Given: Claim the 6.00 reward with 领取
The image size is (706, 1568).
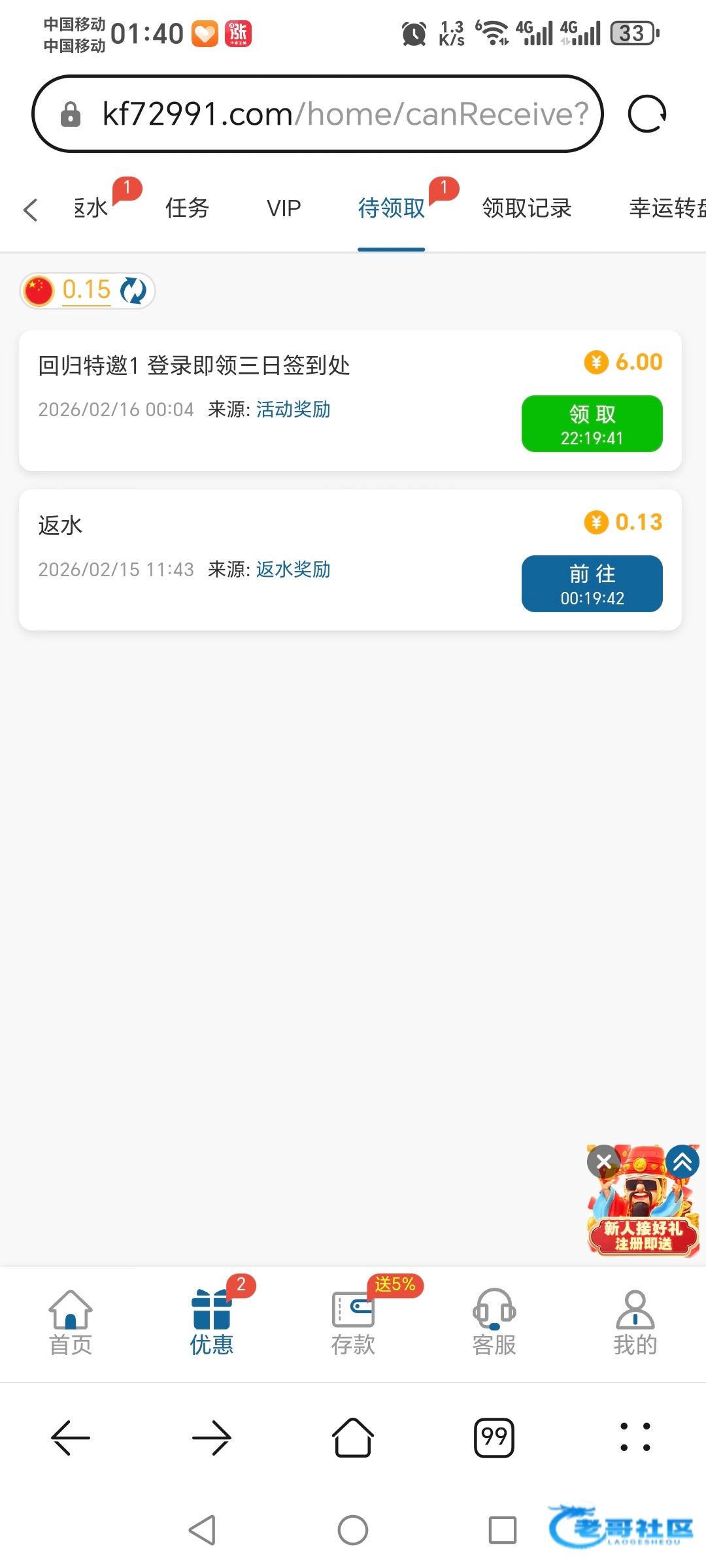Looking at the screenshot, I should click(x=592, y=423).
